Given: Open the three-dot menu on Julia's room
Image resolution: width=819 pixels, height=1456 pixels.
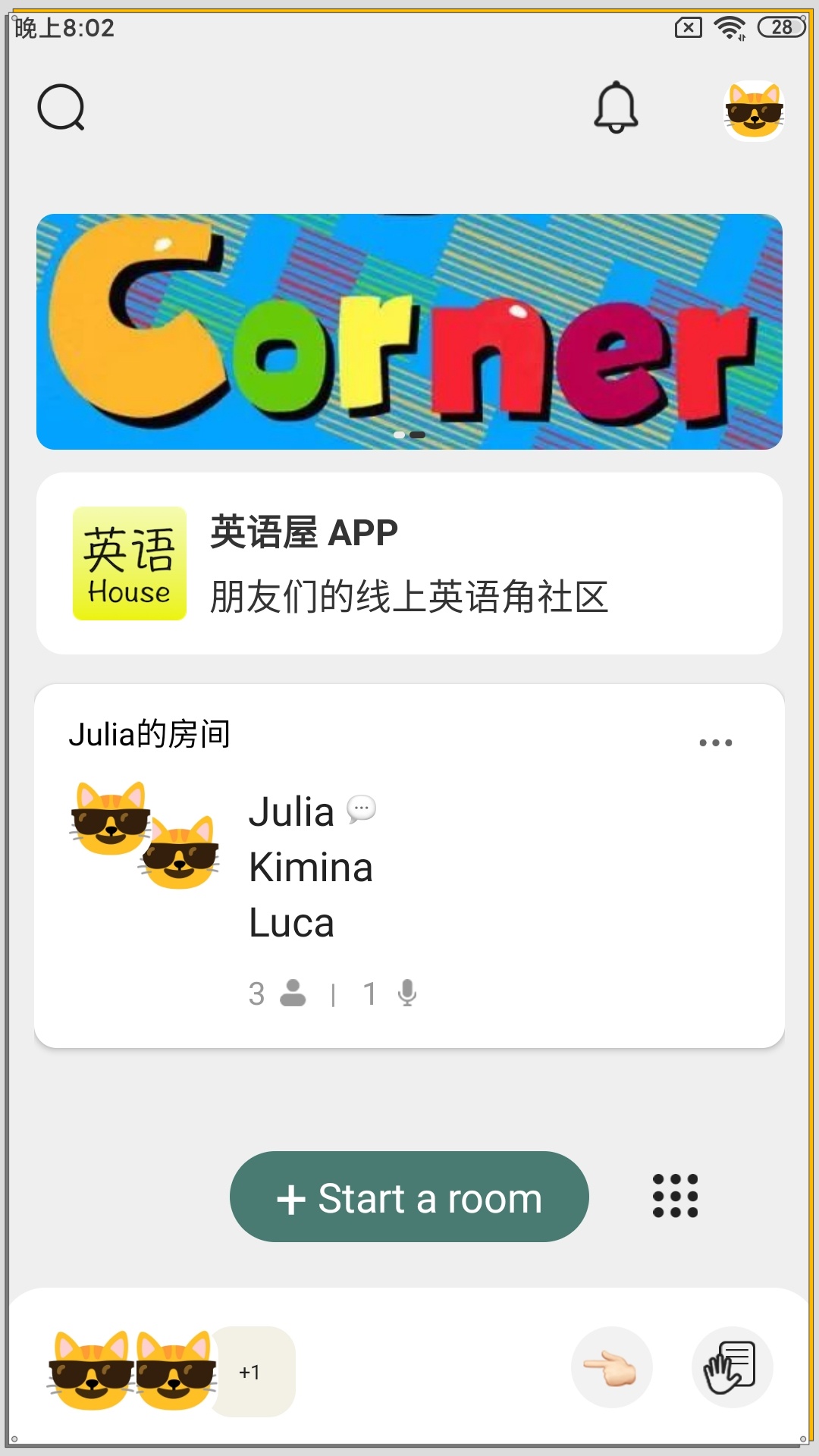Looking at the screenshot, I should tap(716, 744).
